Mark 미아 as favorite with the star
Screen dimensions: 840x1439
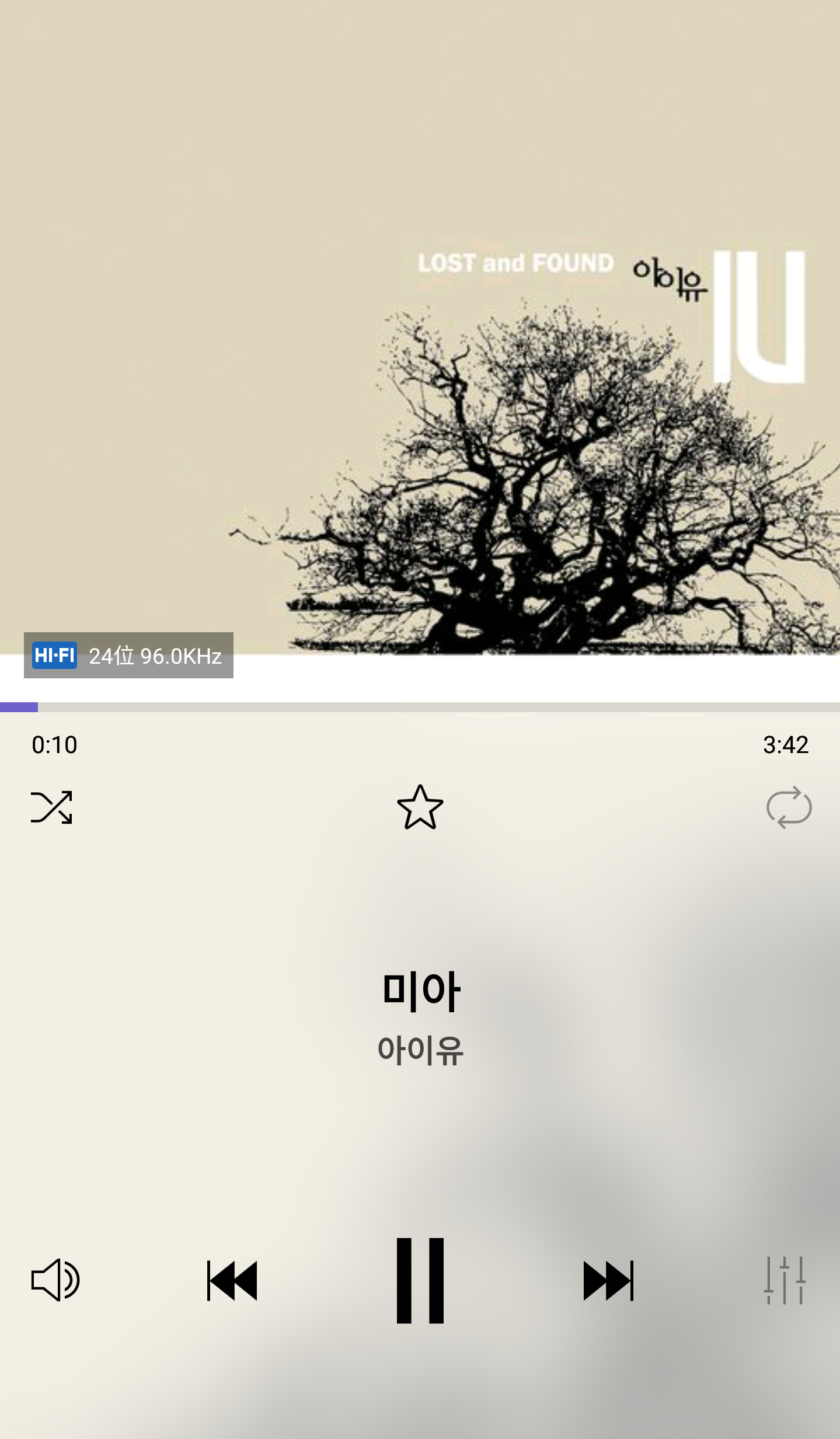point(420,807)
